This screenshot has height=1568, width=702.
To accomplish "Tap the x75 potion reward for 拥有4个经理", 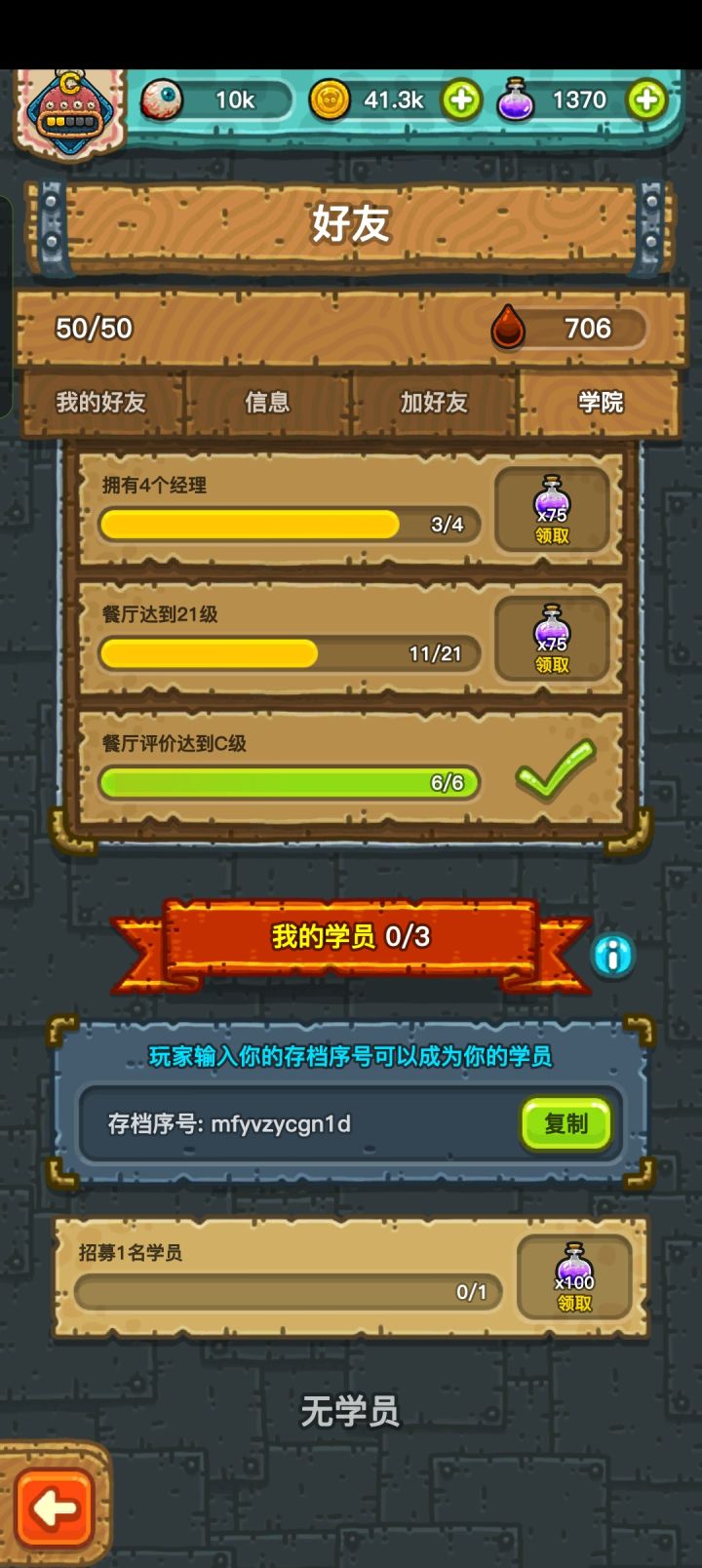I will coord(551,509).
